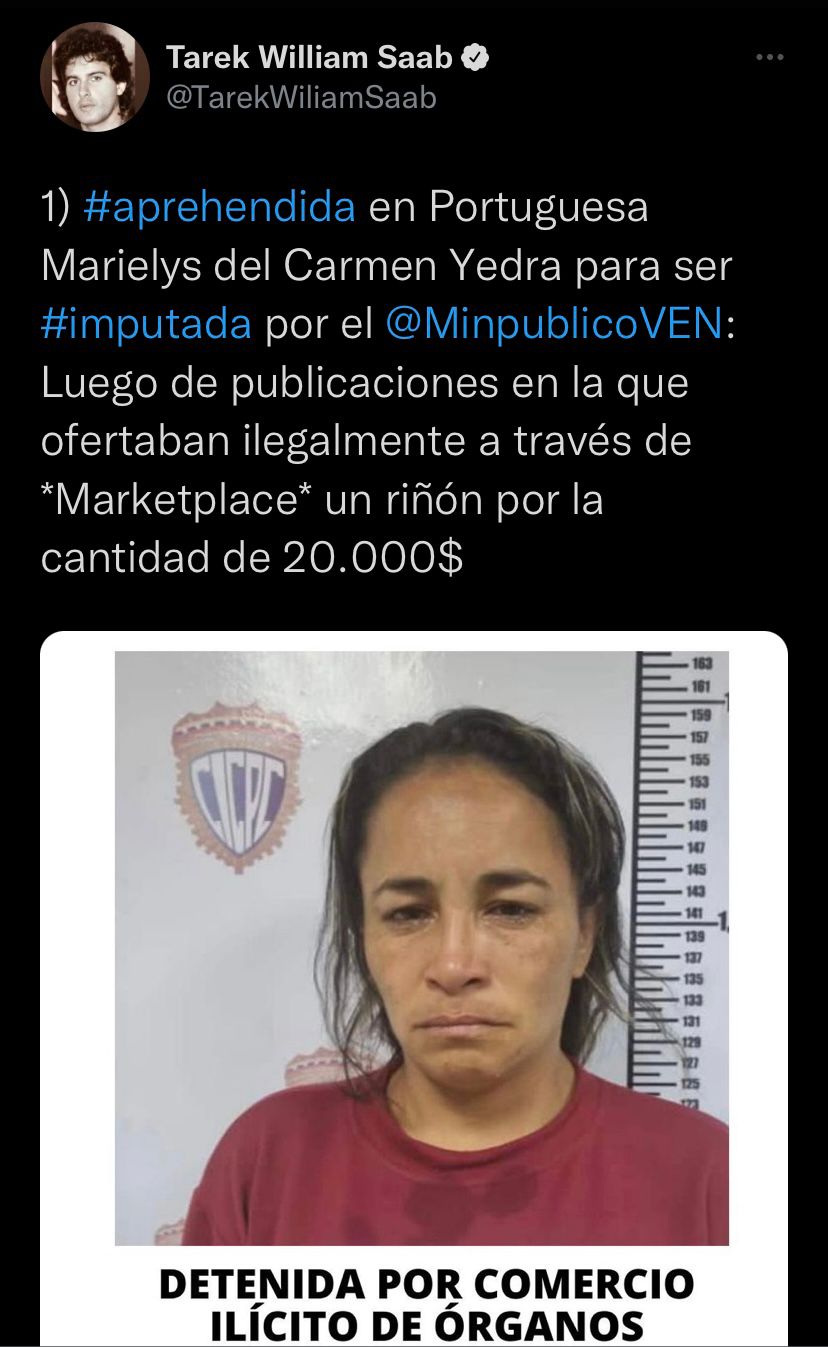Viewport: 828px width, 1347px height.
Task: Select the checkmark inside the blue verification icon
Action: click(473, 57)
